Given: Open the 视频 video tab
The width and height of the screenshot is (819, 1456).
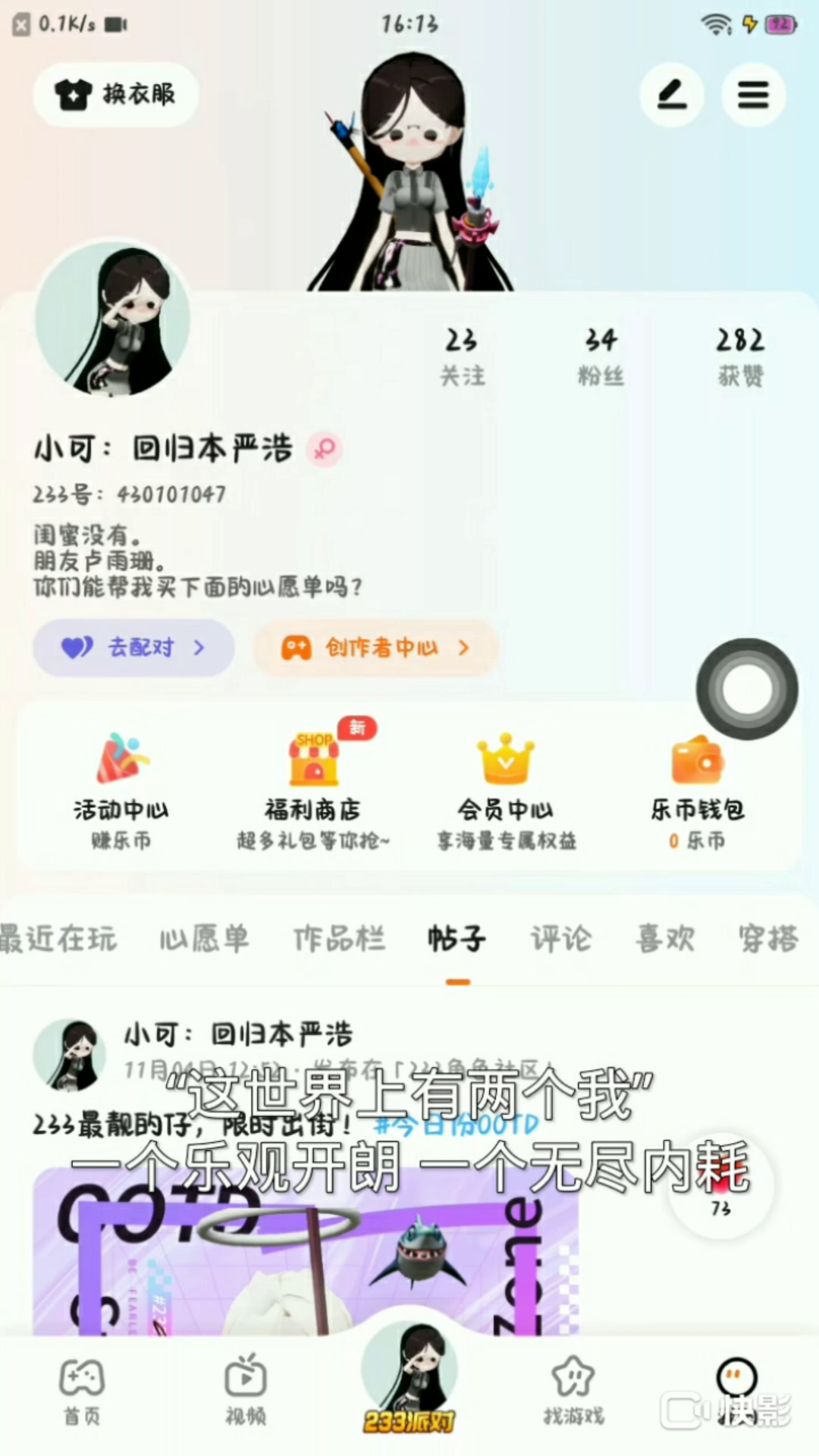Looking at the screenshot, I should click(x=246, y=1391).
